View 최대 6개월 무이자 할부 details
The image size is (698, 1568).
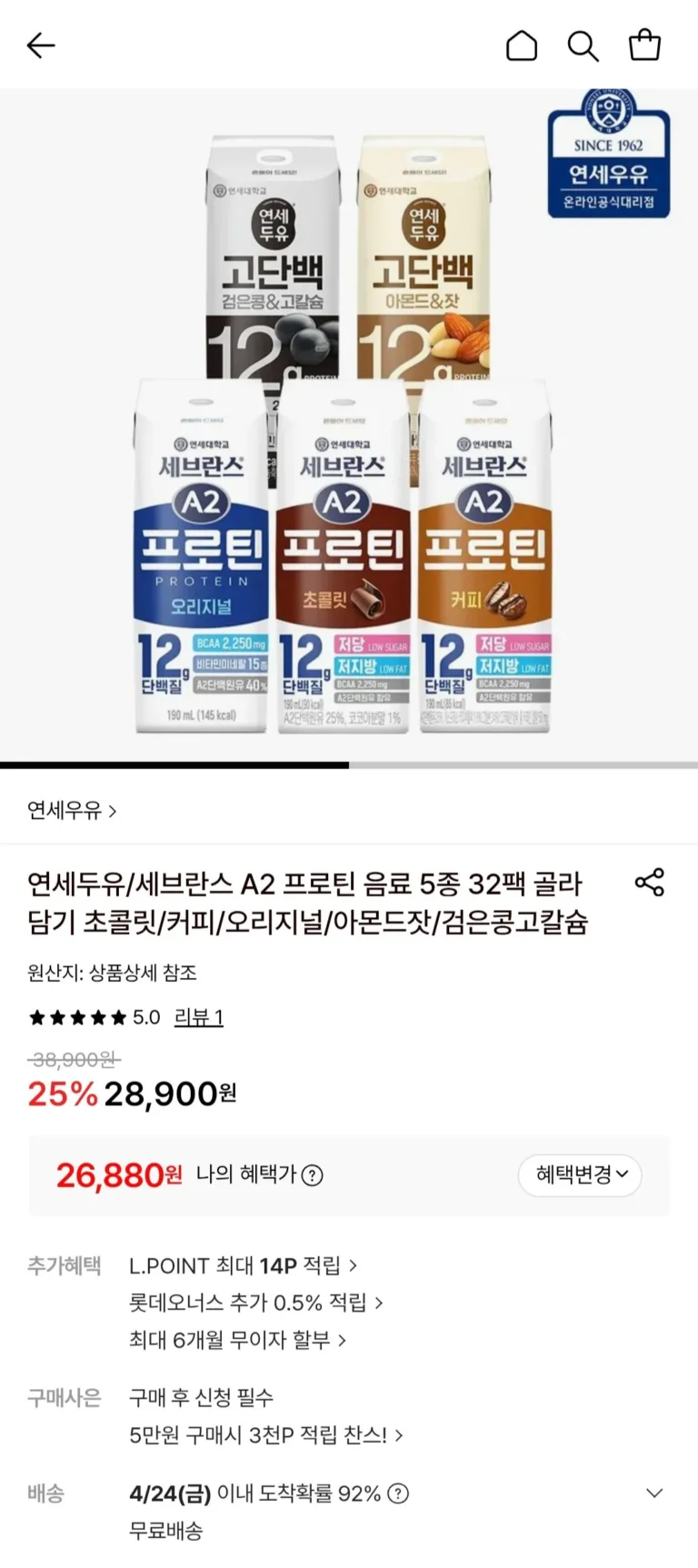237,1340
